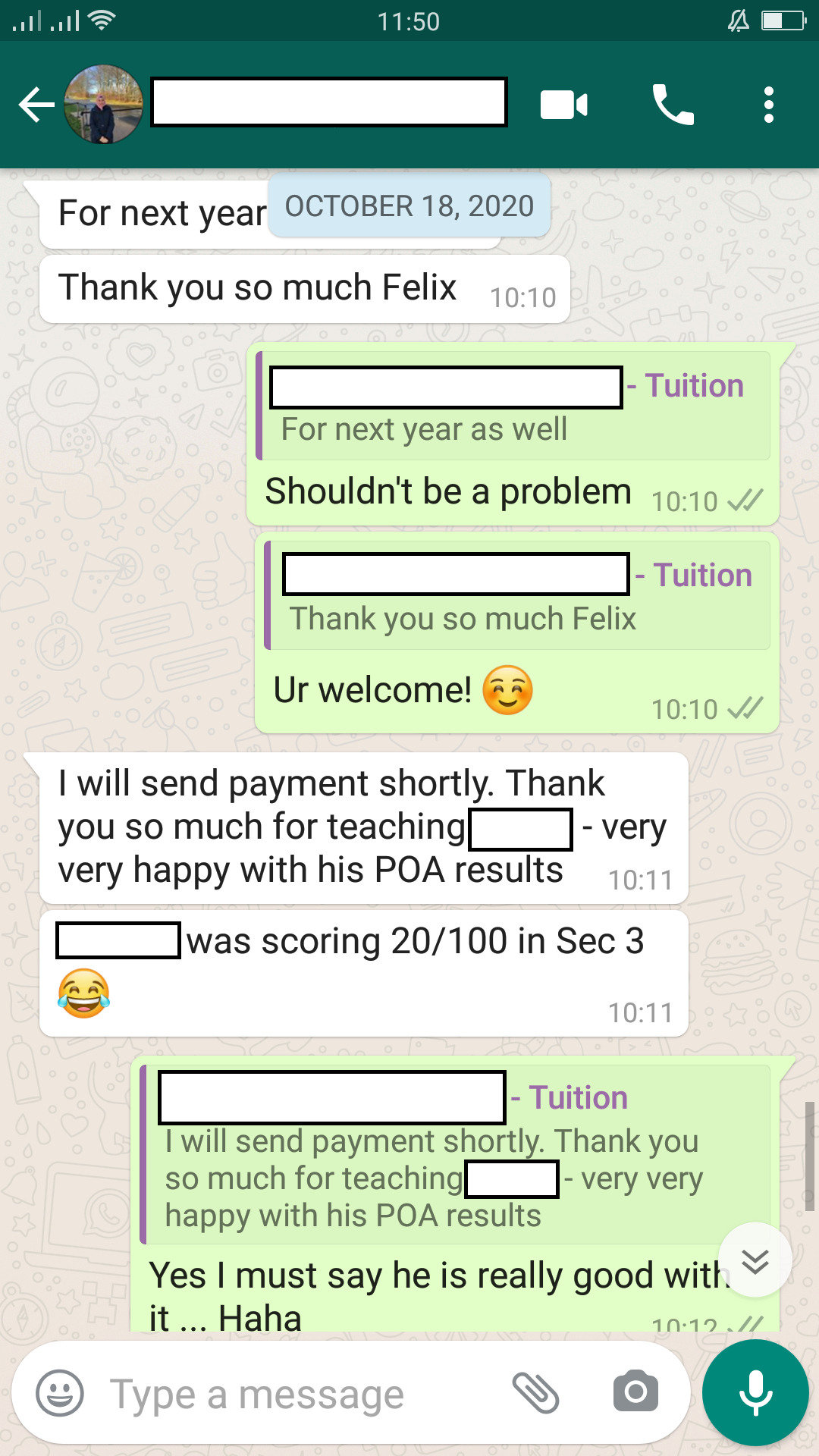Record a voice message with the microphone
This screenshot has height=1456, width=819.
(x=755, y=1393)
